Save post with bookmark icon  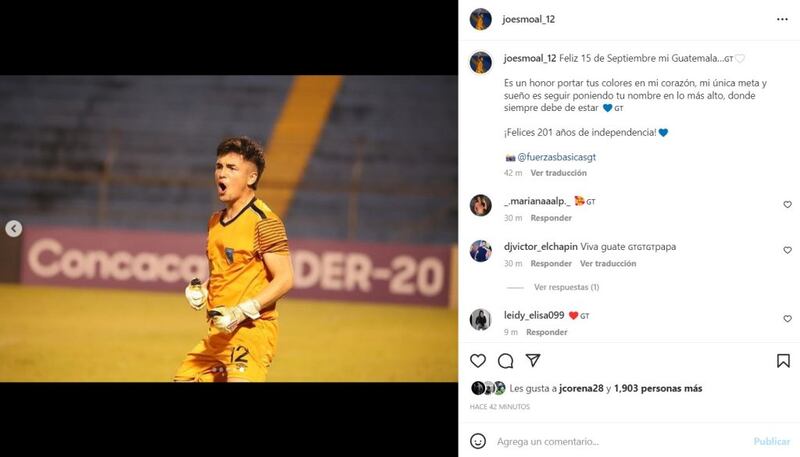pyautogui.click(x=783, y=361)
